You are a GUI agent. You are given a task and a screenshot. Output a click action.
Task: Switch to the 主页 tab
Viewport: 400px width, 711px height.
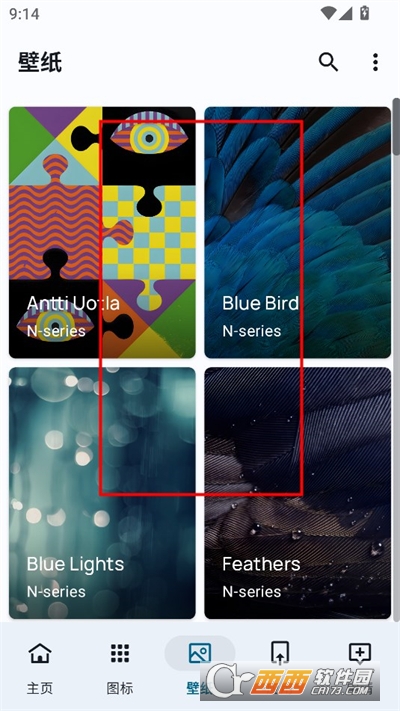(40, 669)
